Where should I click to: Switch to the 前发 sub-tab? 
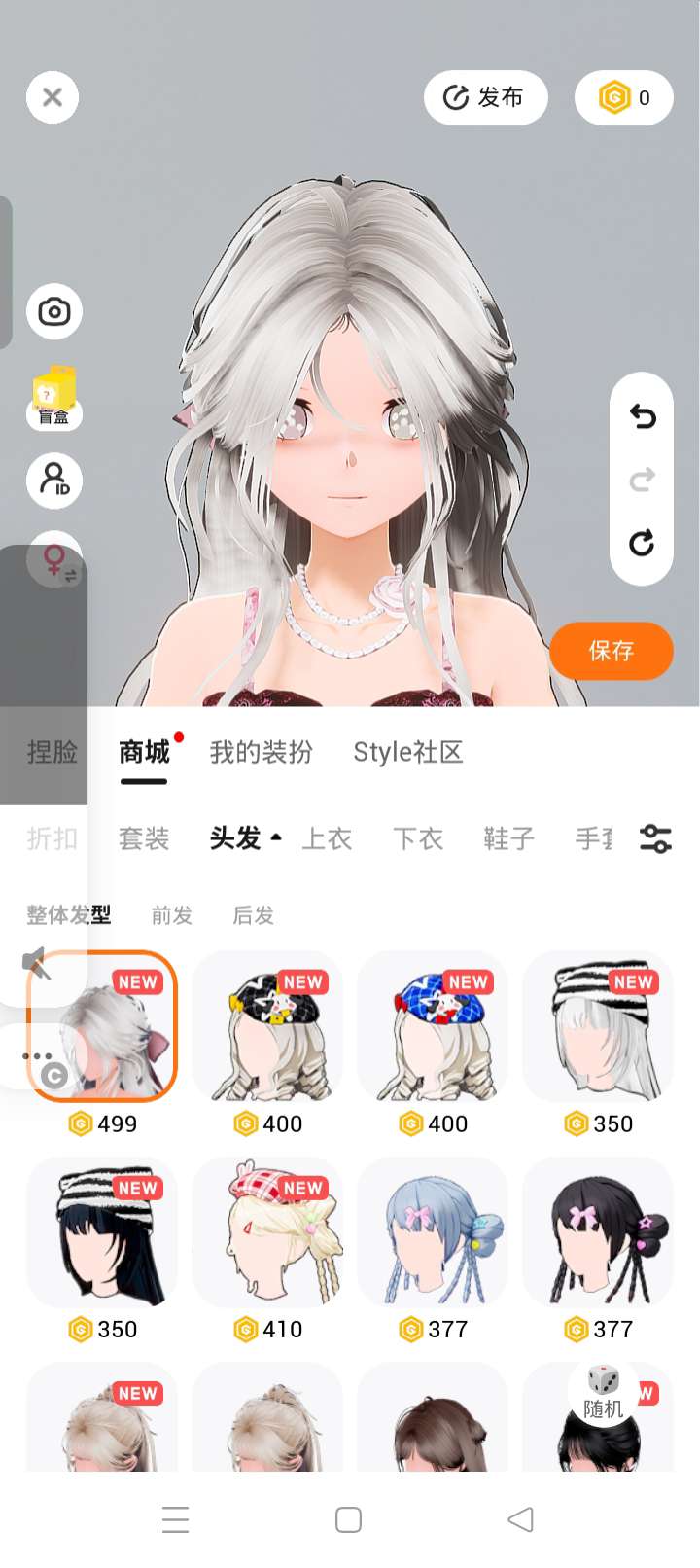(x=172, y=915)
